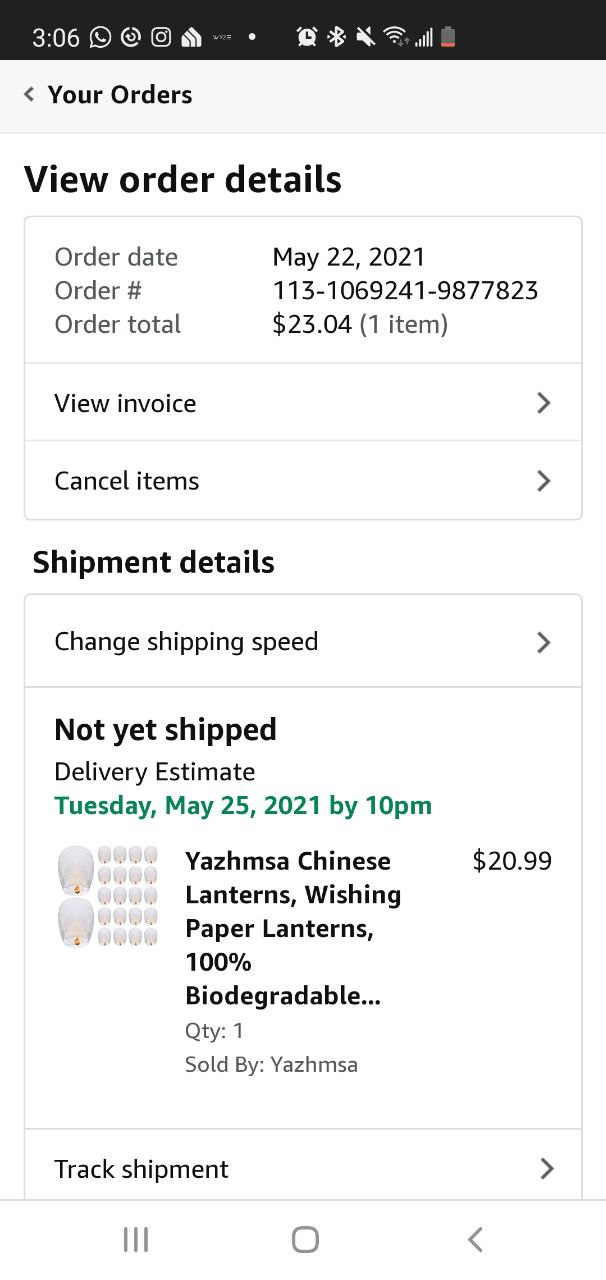Image resolution: width=606 pixels, height=1280 pixels.
Task: Go back to Your Orders
Action: (108, 95)
